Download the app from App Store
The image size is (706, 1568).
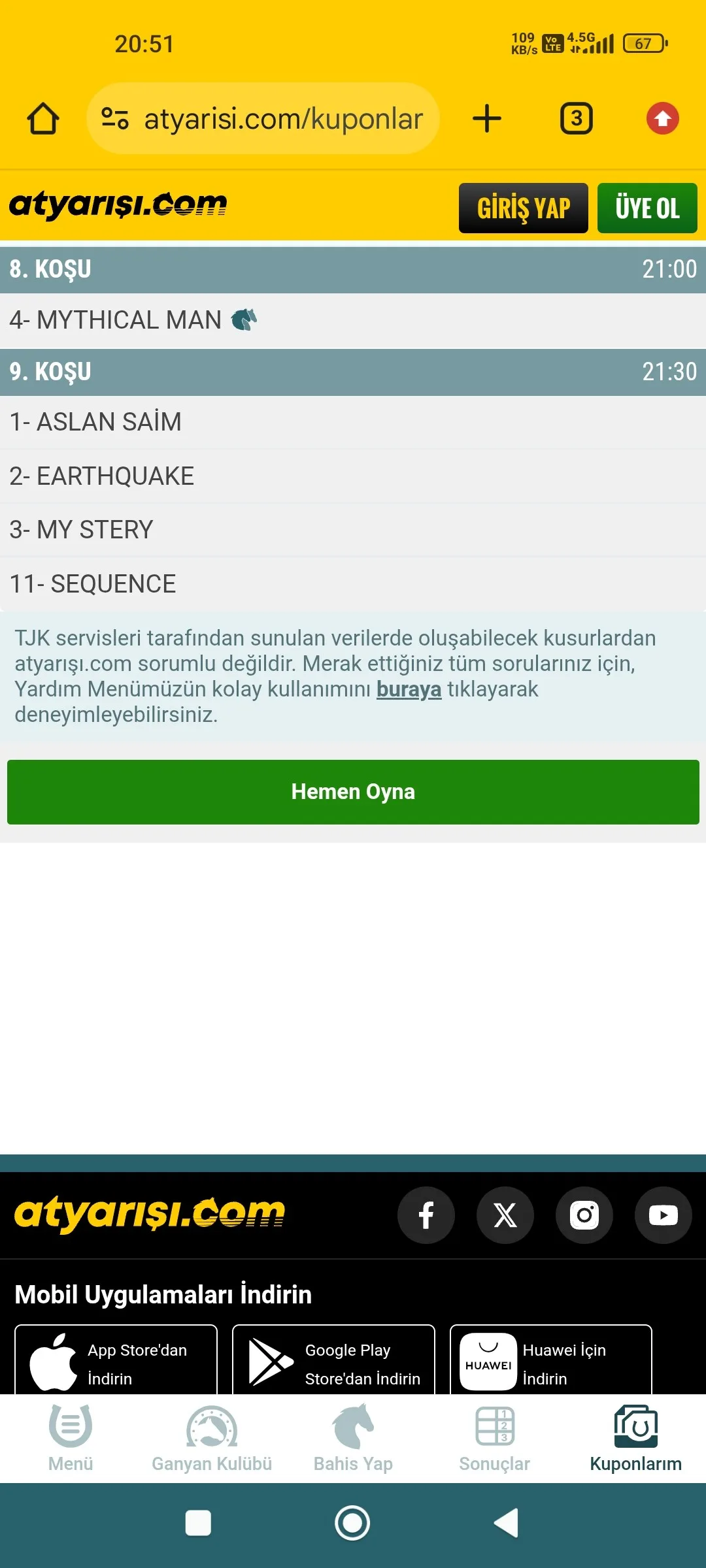(116, 1363)
